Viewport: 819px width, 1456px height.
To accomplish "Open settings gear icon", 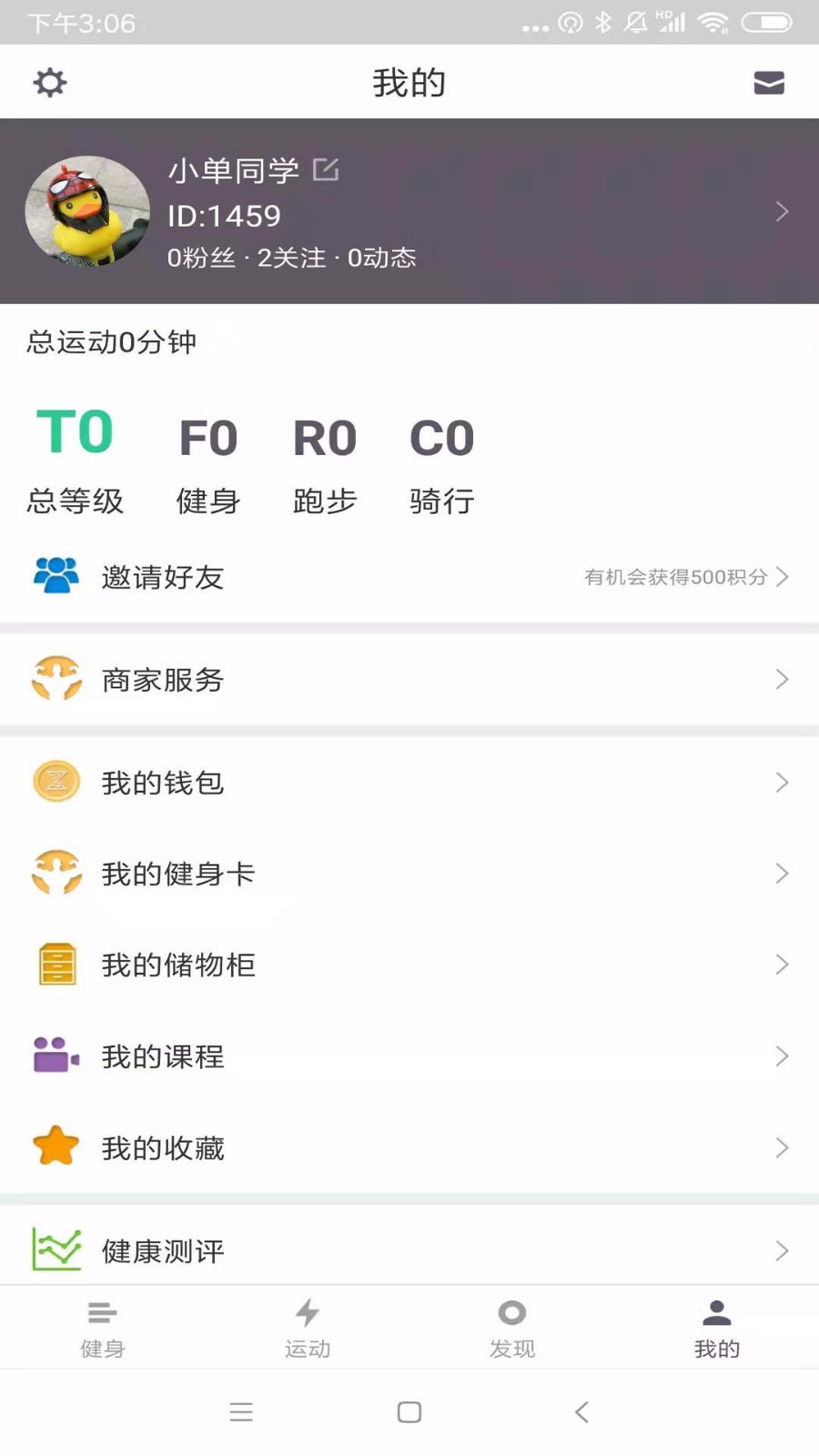I will [x=50, y=83].
